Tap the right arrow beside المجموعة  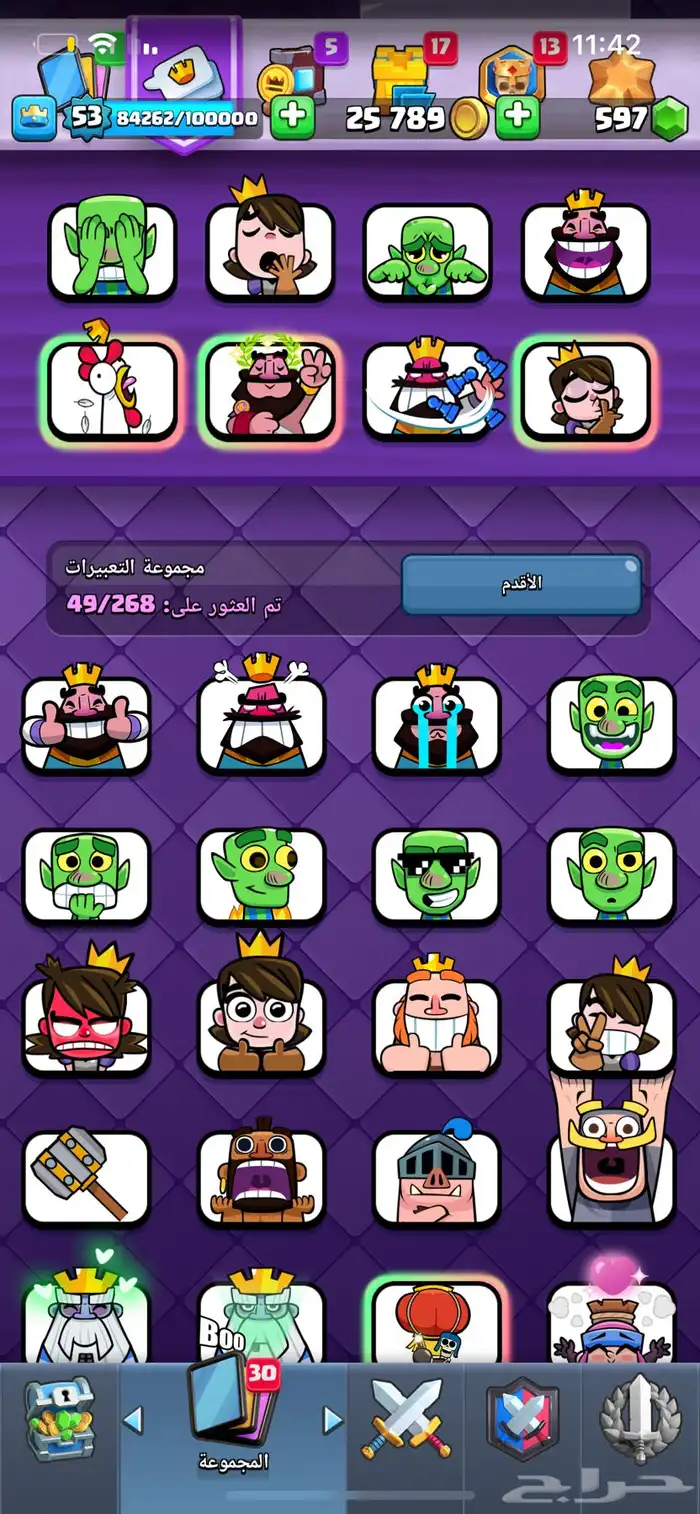(x=333, y=1418)
